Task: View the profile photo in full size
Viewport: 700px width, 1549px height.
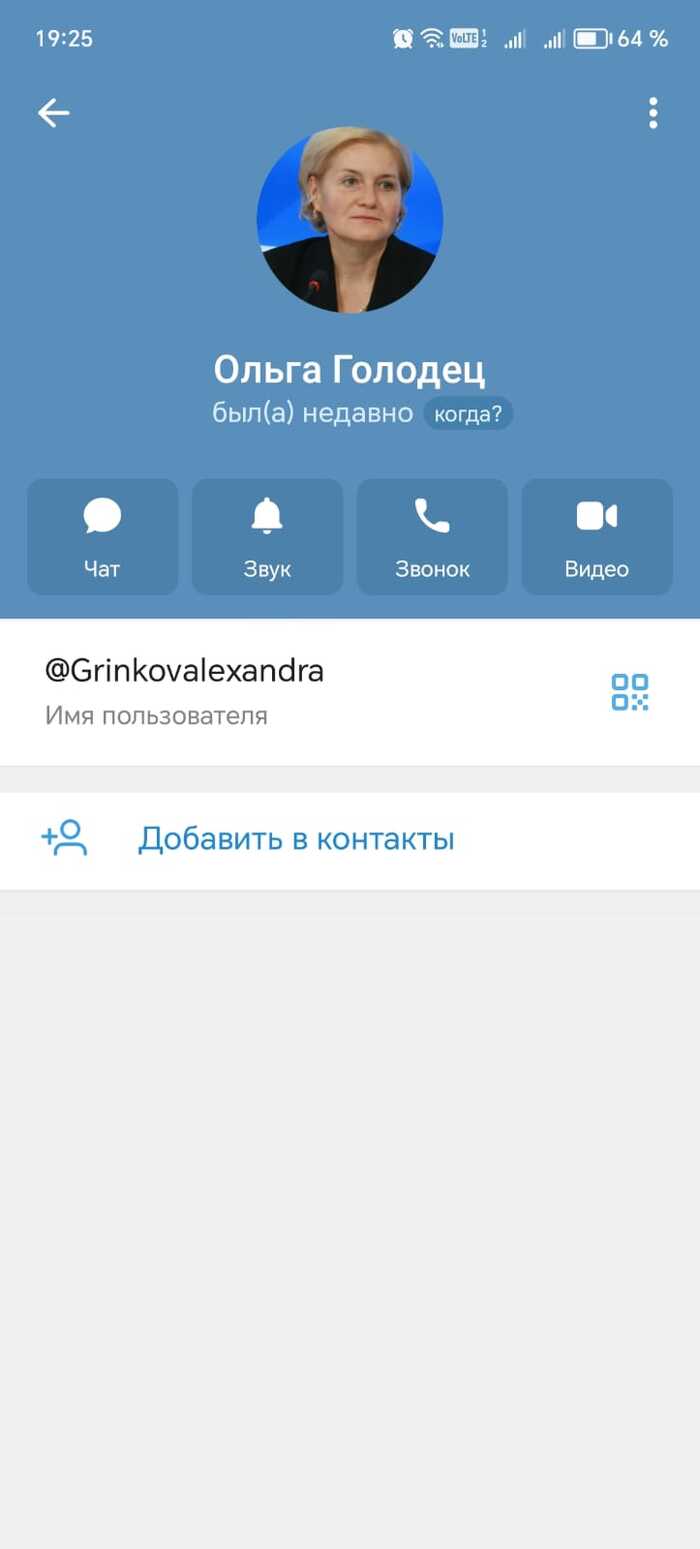Action: click(350, 220)
